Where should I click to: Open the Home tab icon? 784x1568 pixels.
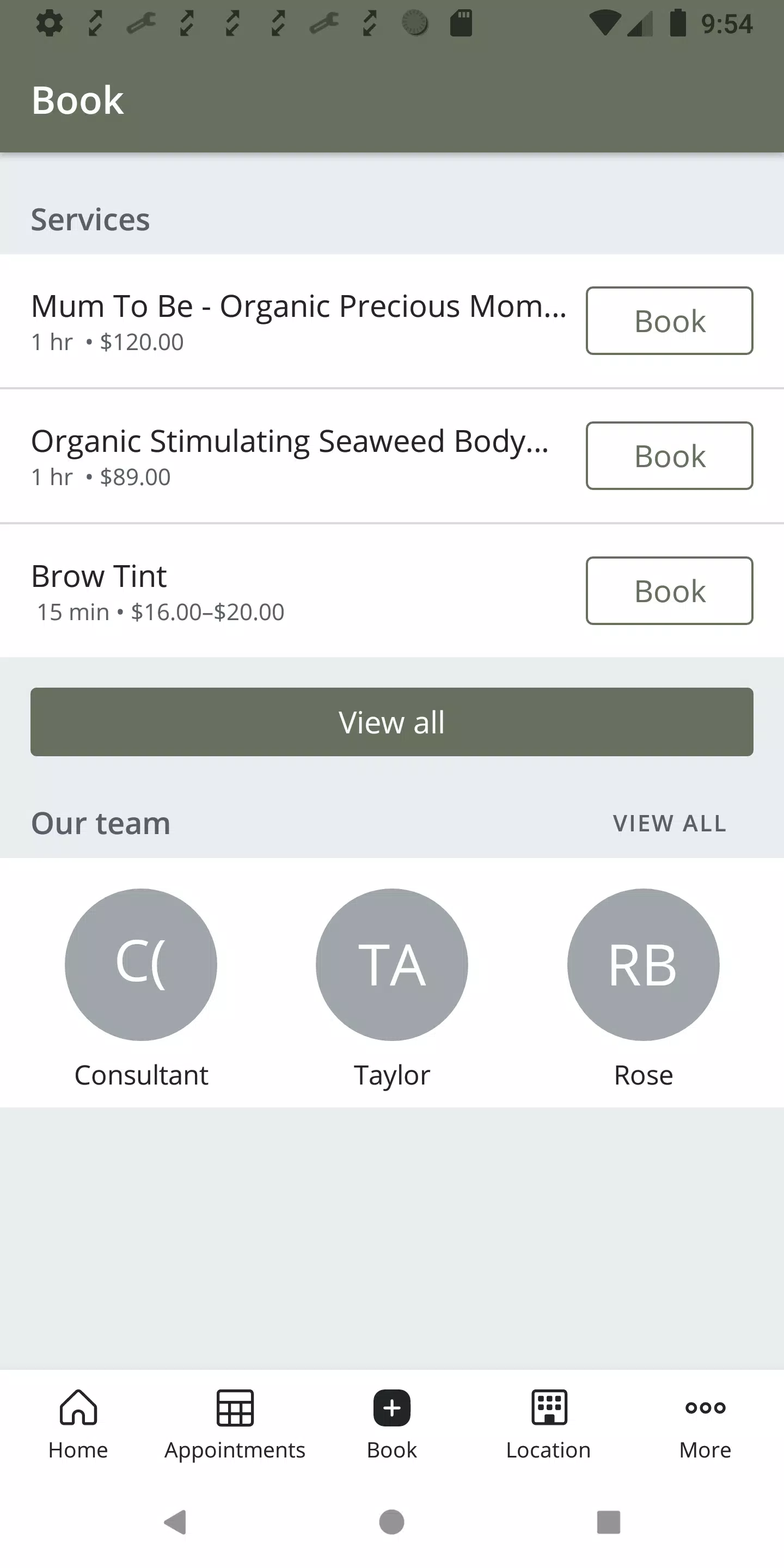[78, 1407]
